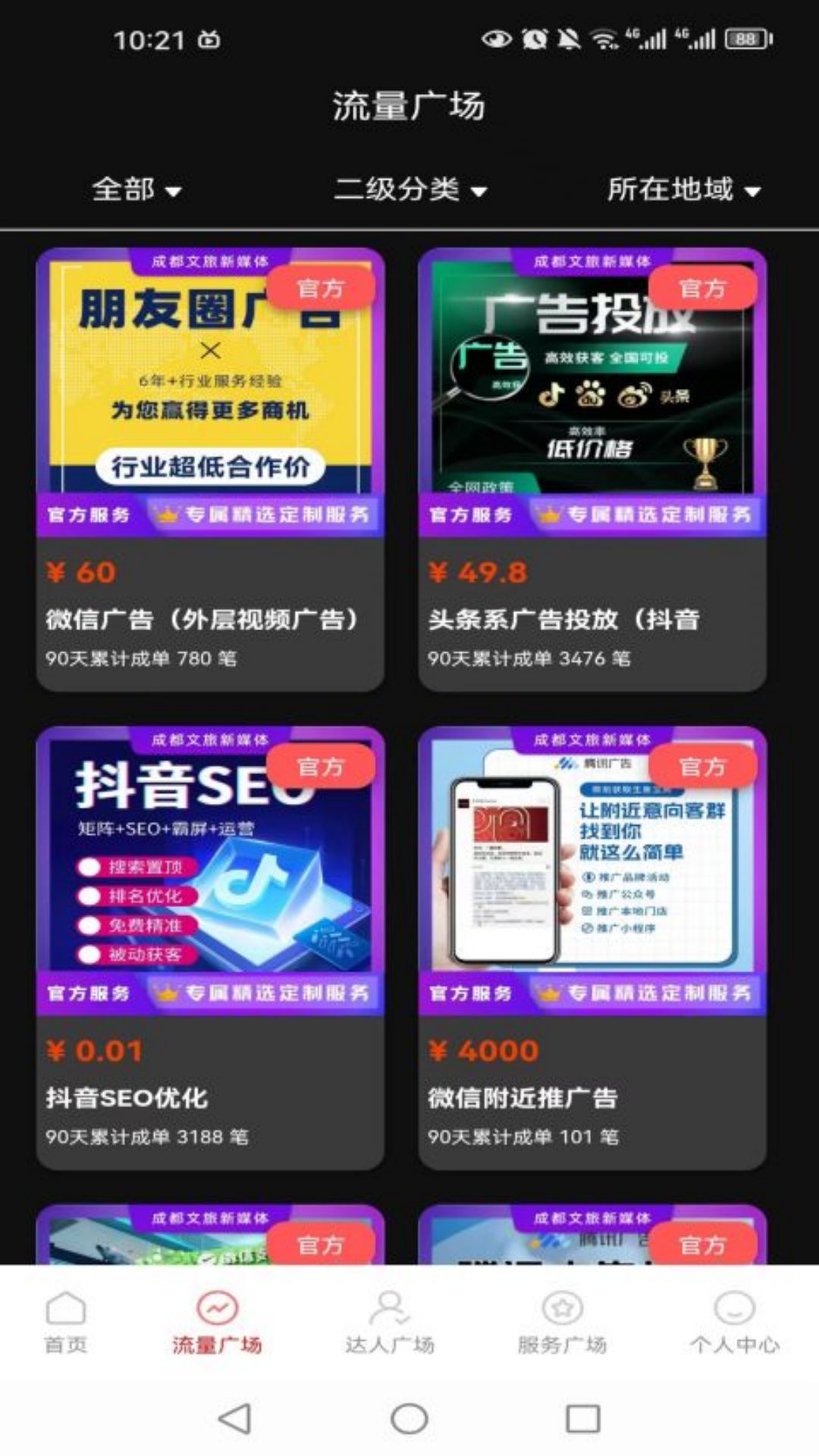Tap the 流量广场 tab
This screenshot has width=819, height=1456.
pyautogui.click(x=217, y=1323)
